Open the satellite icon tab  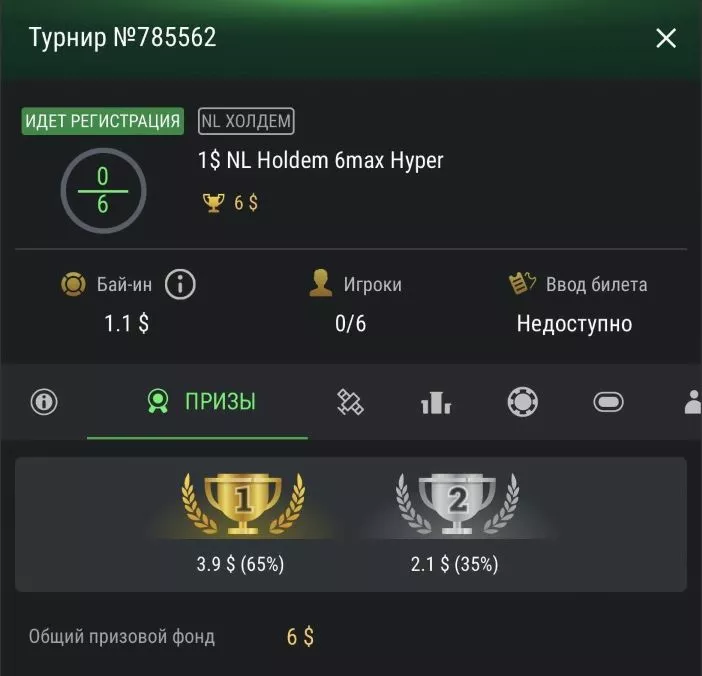click(350, 402)
